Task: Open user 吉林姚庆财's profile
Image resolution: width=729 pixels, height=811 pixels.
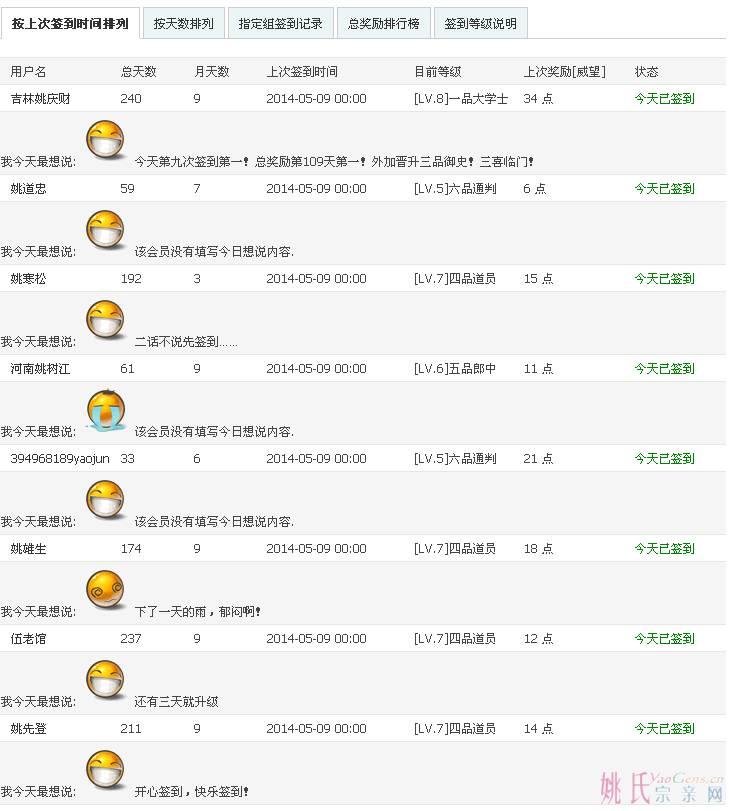Action: [40, 99]
